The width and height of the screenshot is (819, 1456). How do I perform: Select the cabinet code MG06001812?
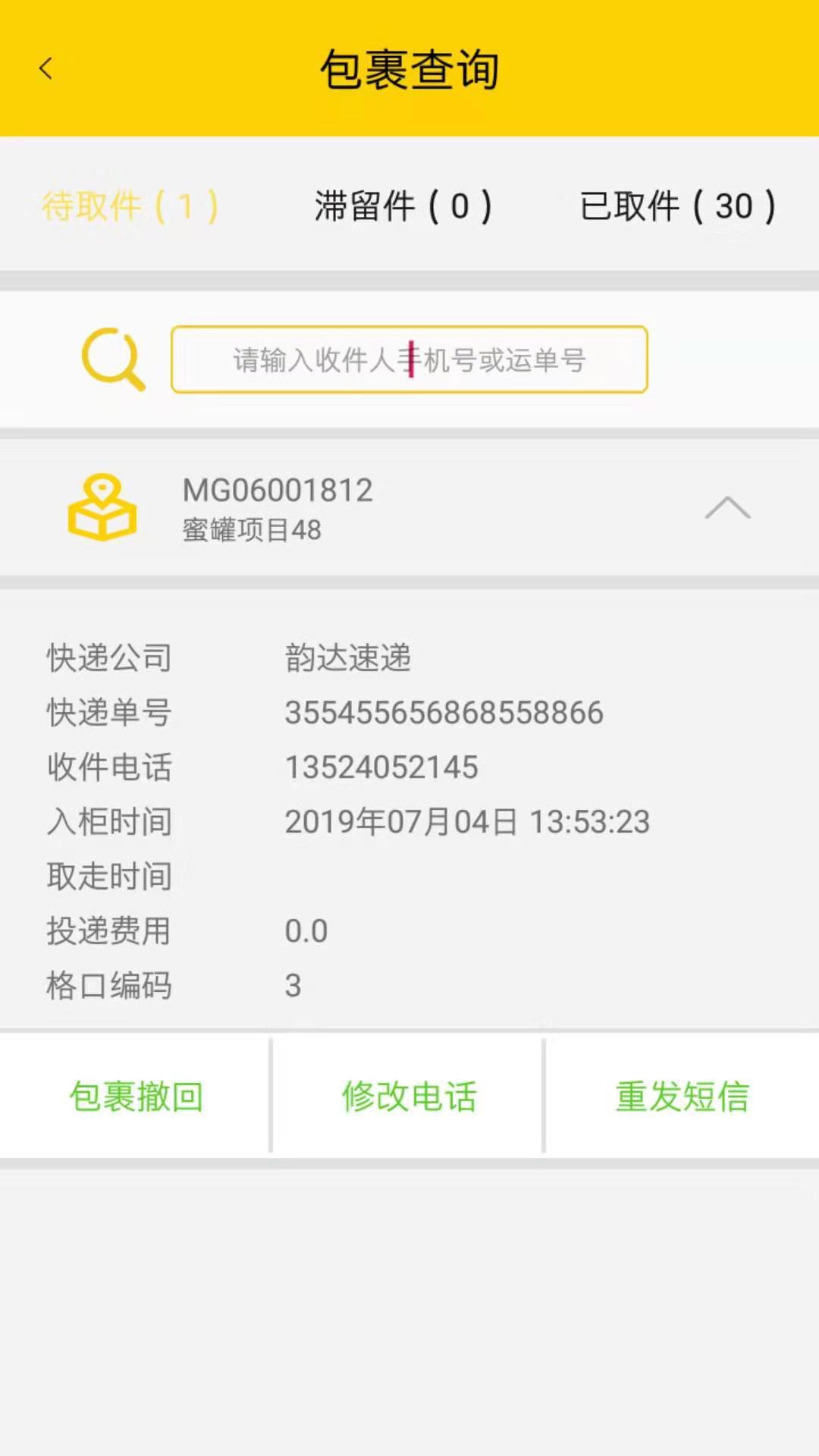coord(278,490)
